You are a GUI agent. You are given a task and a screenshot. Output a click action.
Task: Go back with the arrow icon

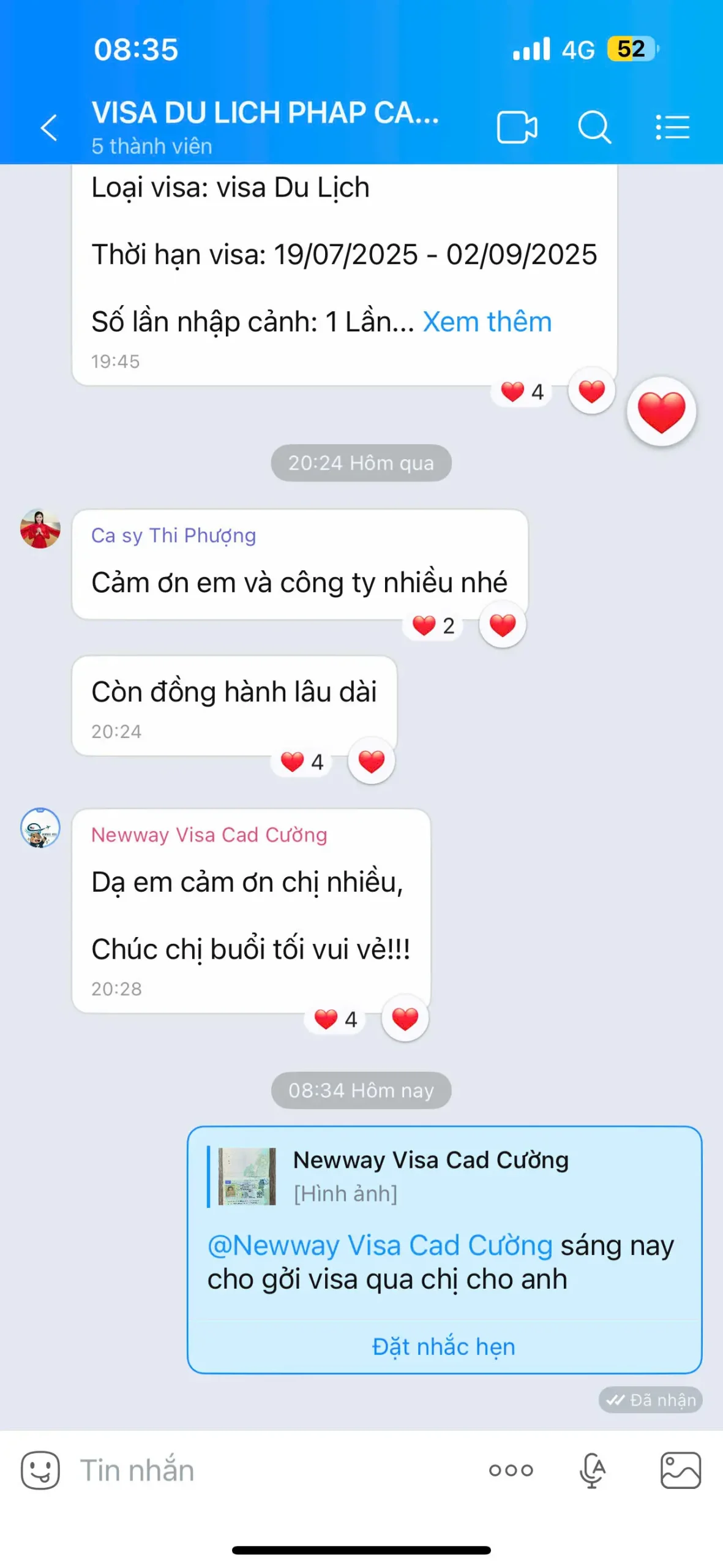(x=49, y=129)
